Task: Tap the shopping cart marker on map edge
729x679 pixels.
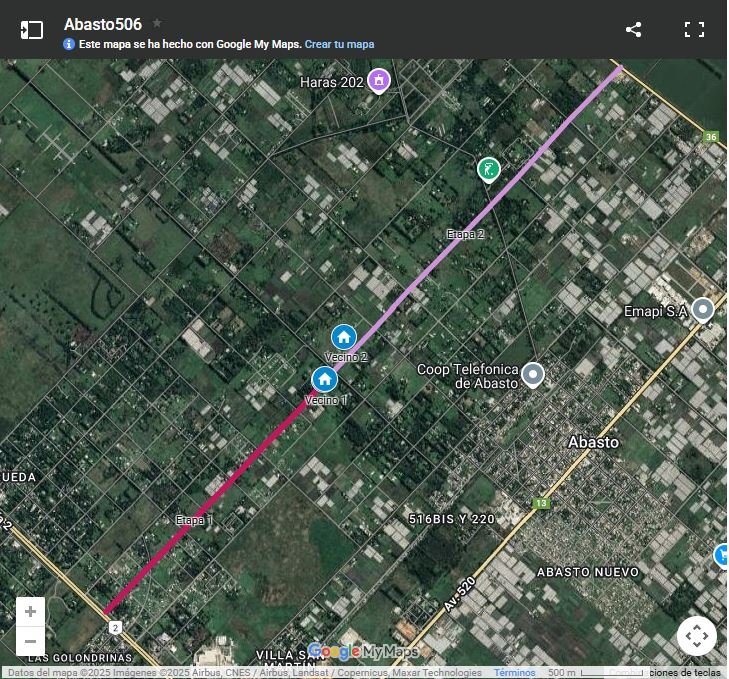Action: click(722, 555)
